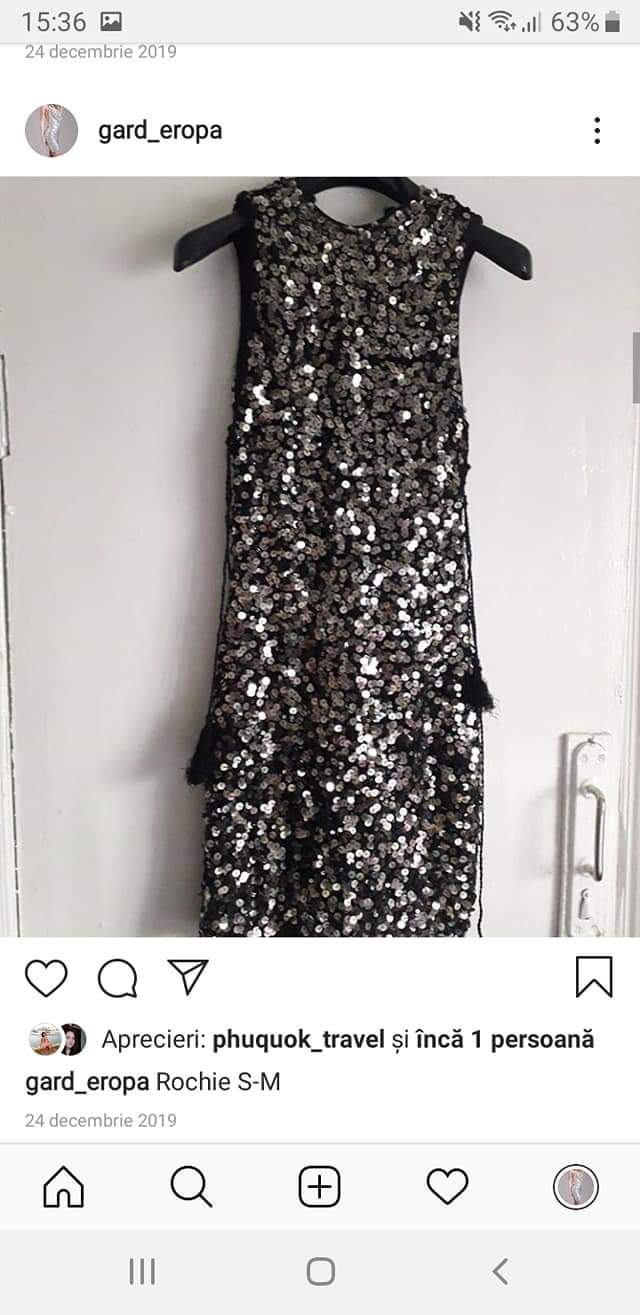Viewport: 640px width, 1315px height.
Task: Create a new post
Action: 320,1187
